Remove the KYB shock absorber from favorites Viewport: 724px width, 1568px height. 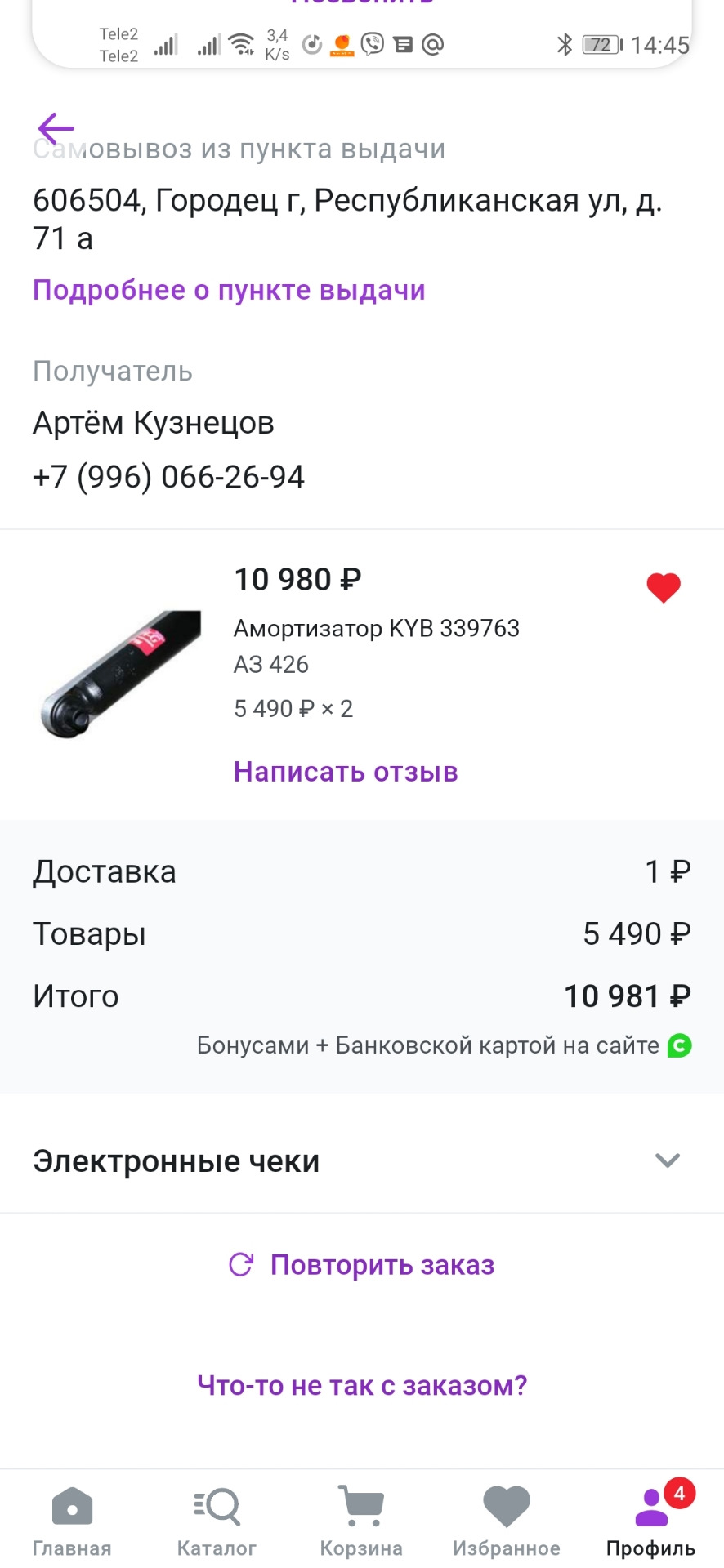(x=663, y=587)
